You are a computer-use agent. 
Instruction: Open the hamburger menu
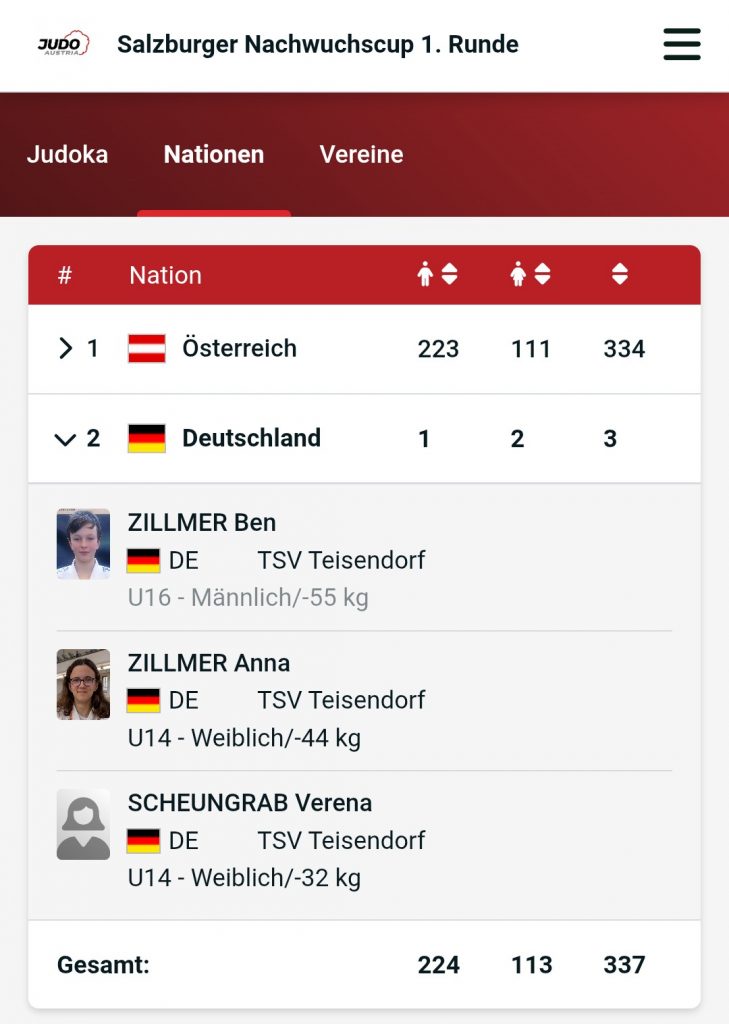(x=682, y=45)
